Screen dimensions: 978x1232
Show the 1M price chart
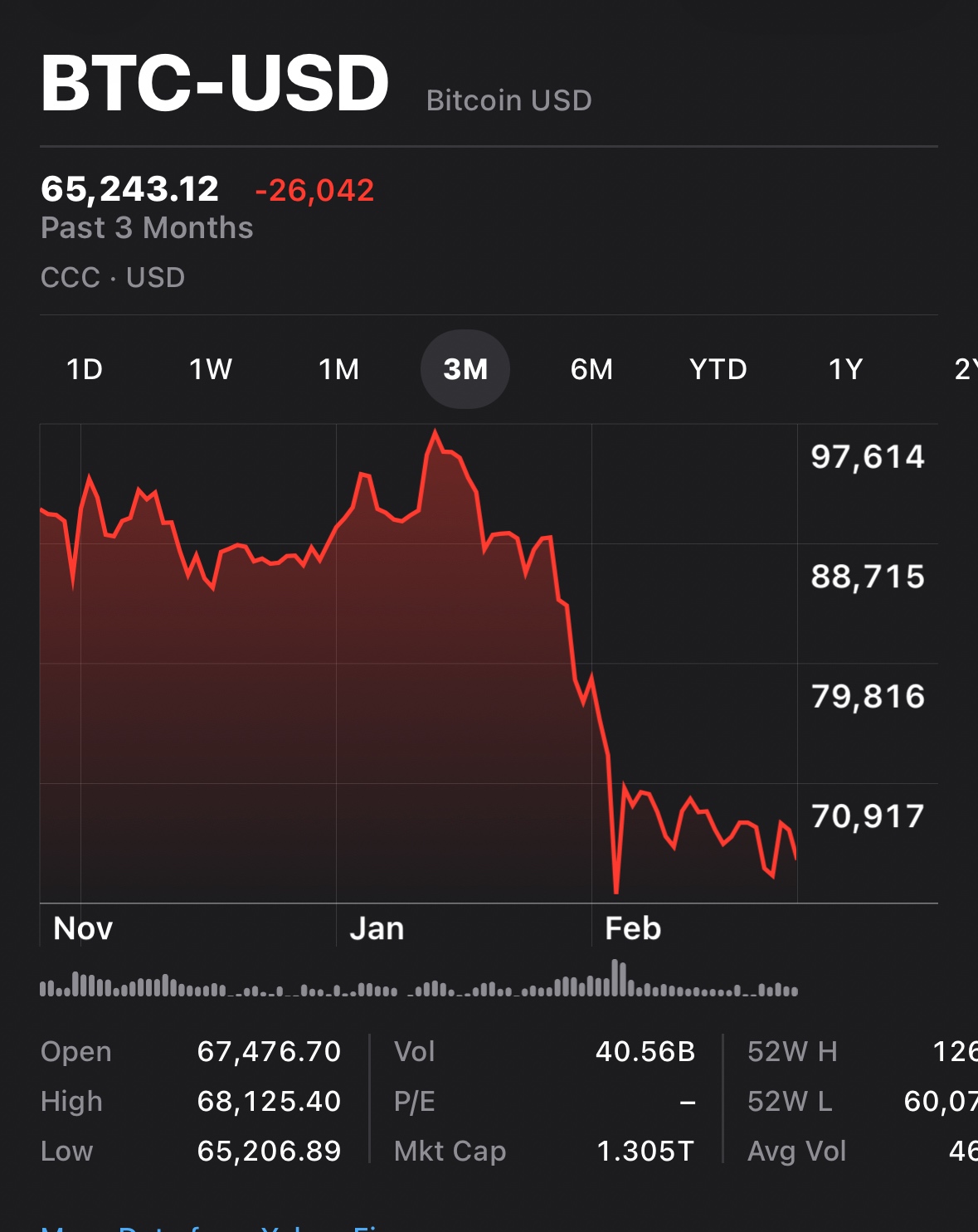tap(338, 369)
